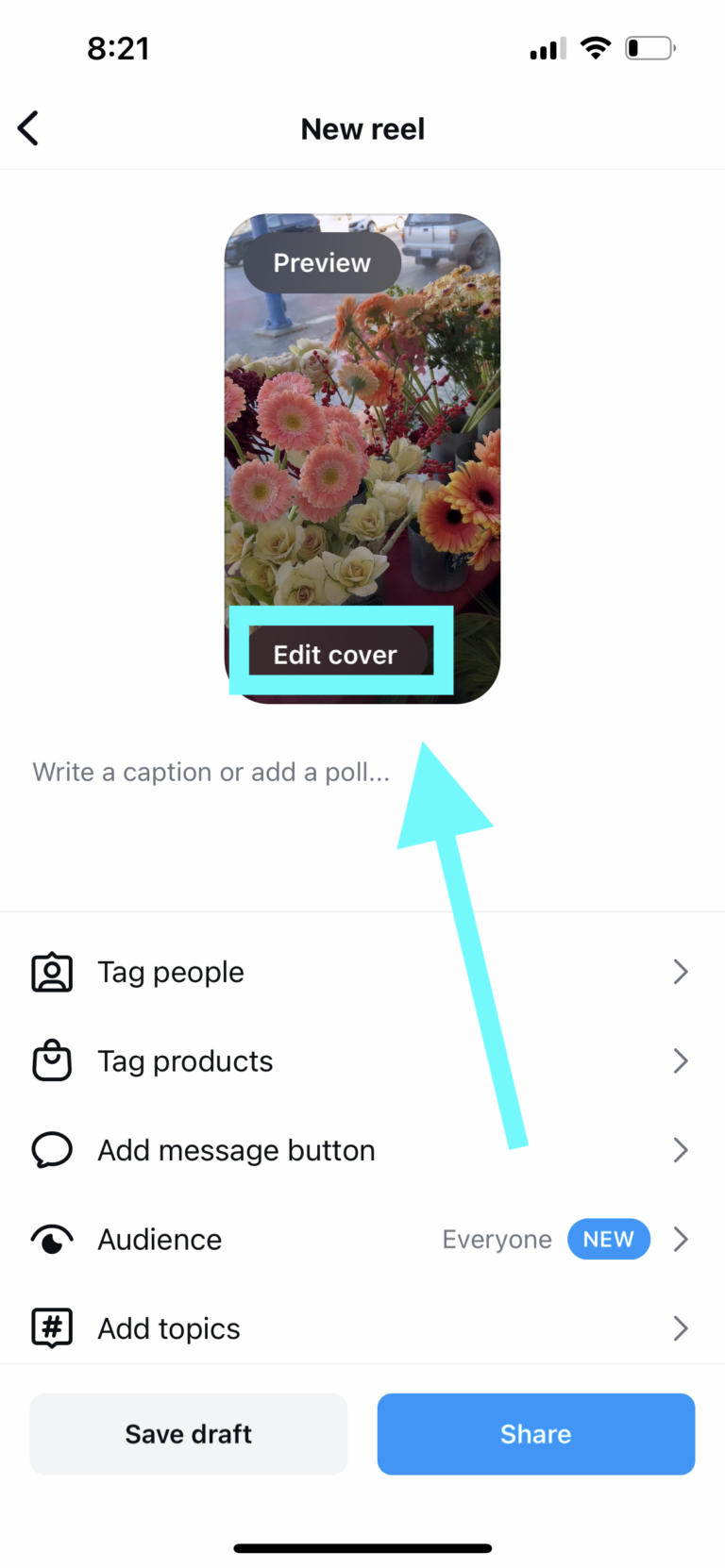
Task: Tap the back arrow to leave New reel
Action: click(x=27, y=128)
